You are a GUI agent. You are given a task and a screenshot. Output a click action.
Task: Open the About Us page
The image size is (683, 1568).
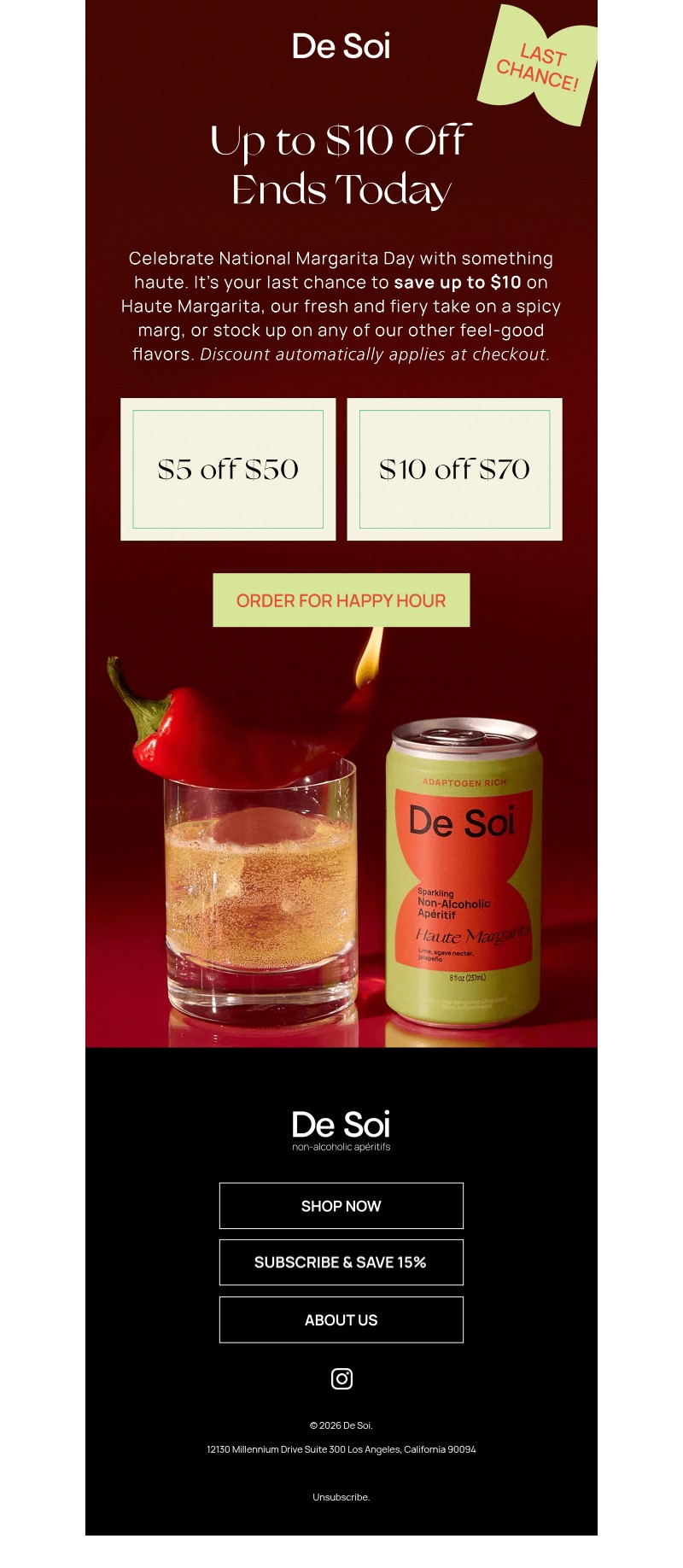(x=341, y=1319)
